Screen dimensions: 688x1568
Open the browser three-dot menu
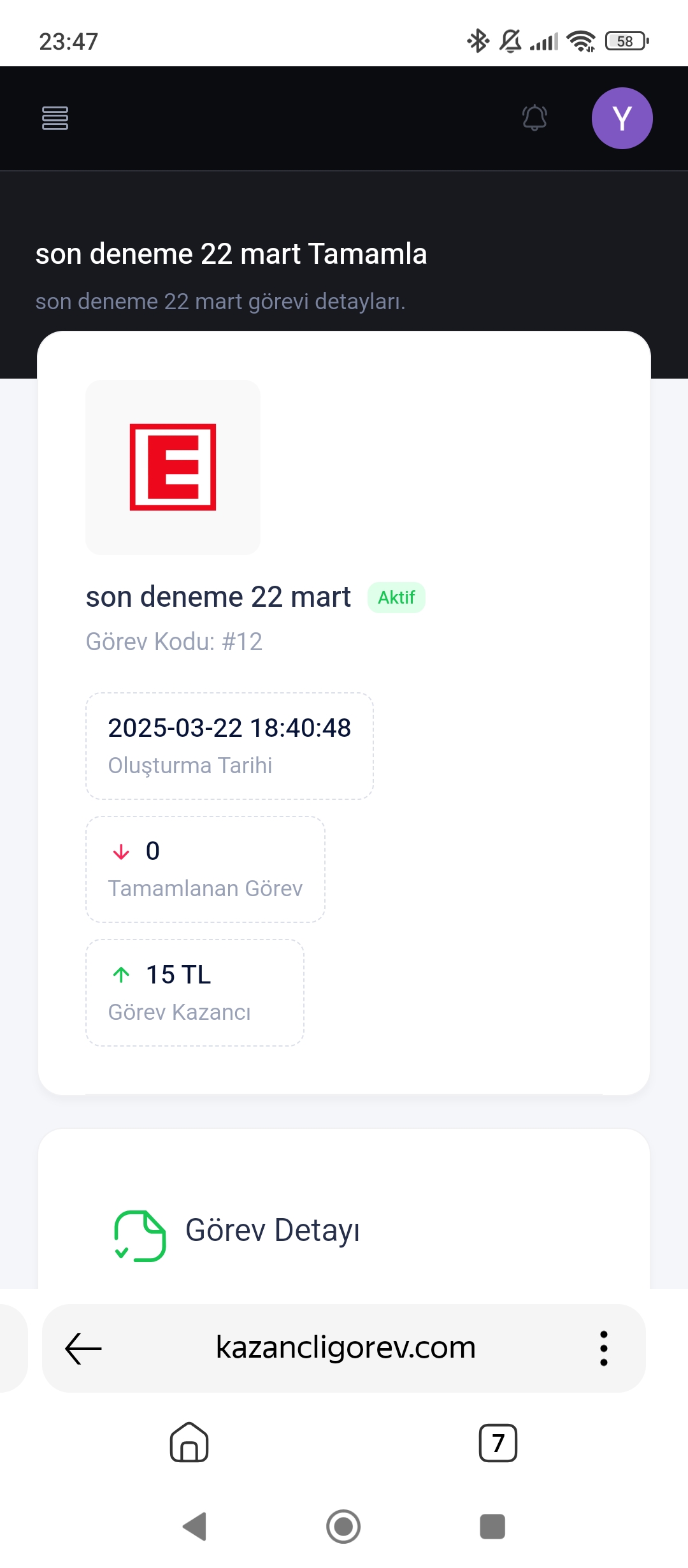coord(603,1348)
